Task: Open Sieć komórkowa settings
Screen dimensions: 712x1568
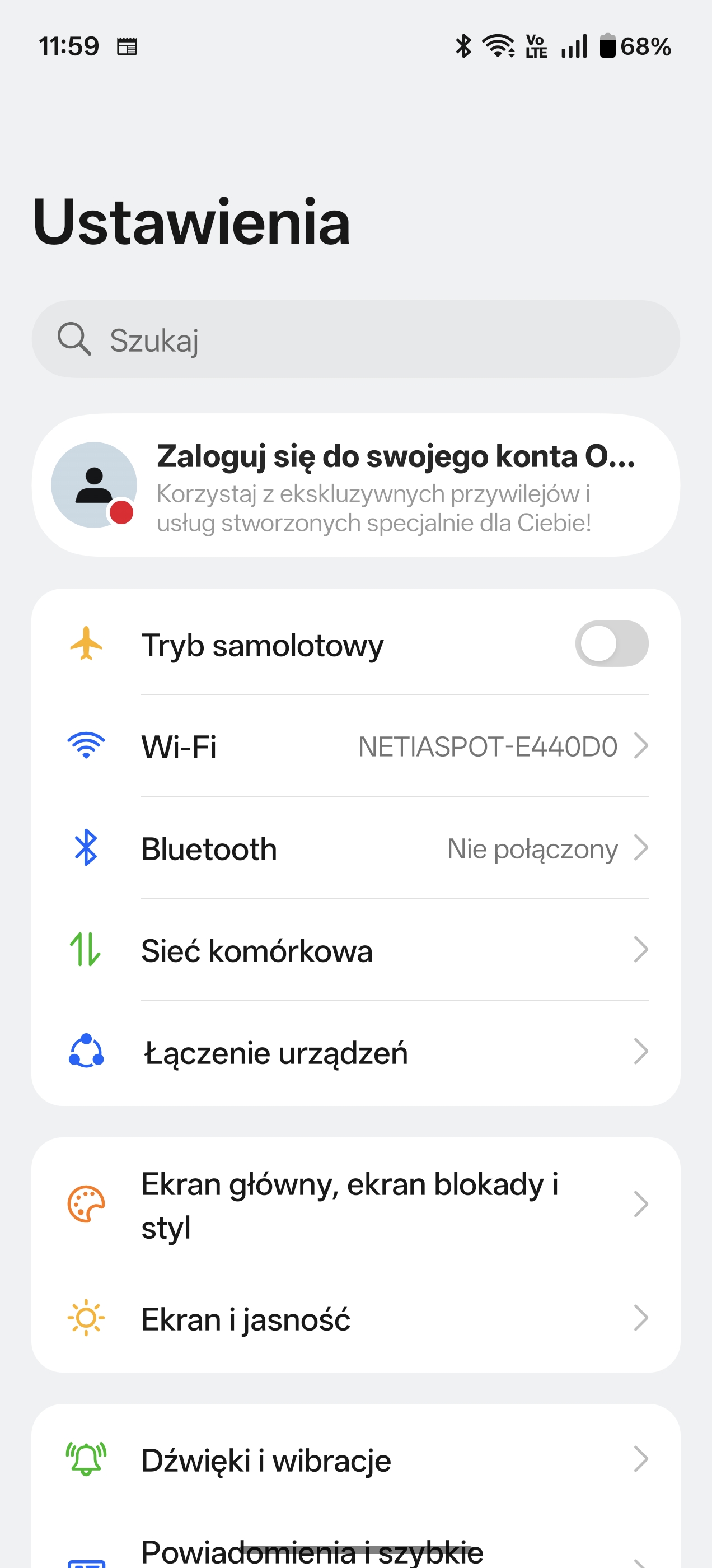Action: [x=355, y=950]
